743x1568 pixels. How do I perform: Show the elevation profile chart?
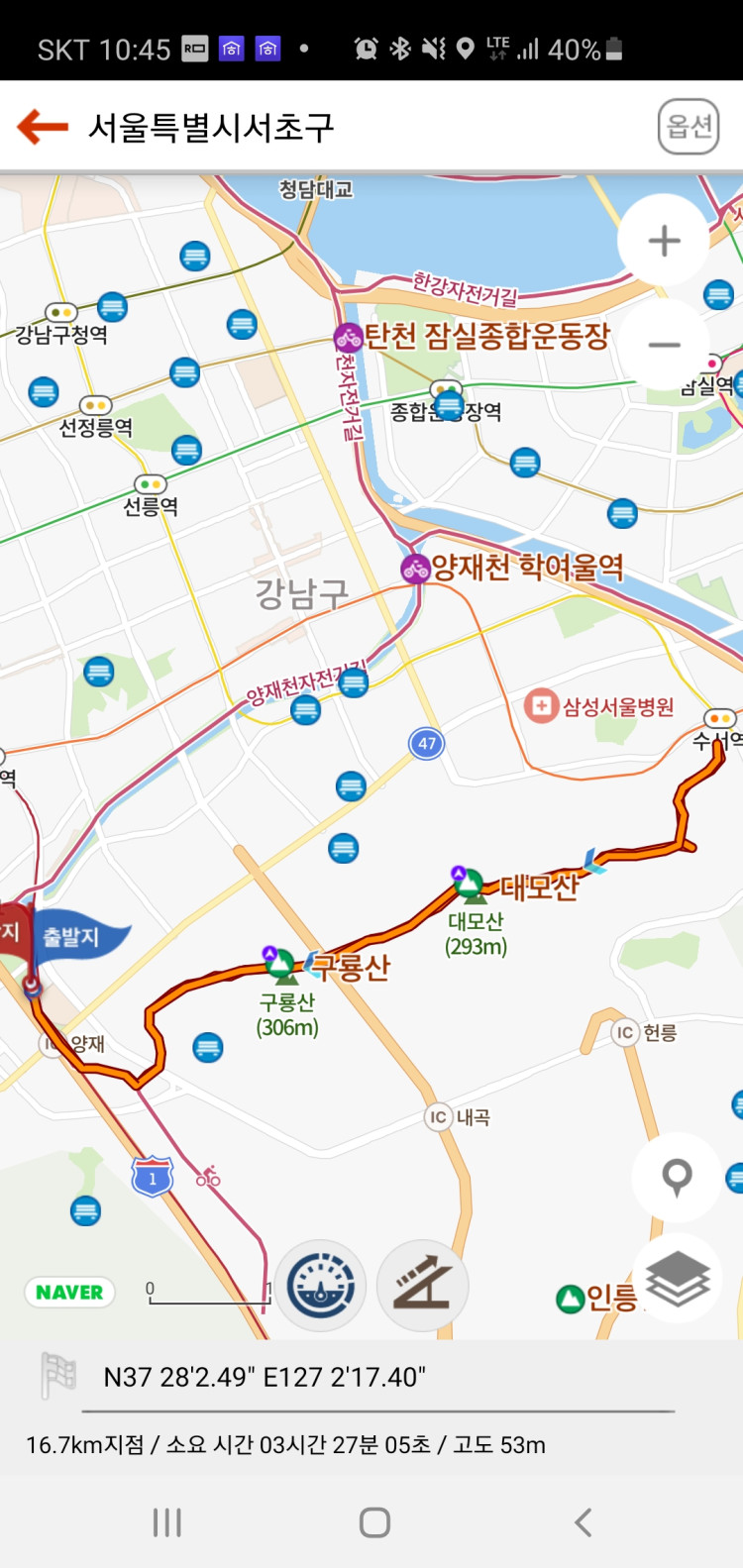click(x=423, y=1286)
